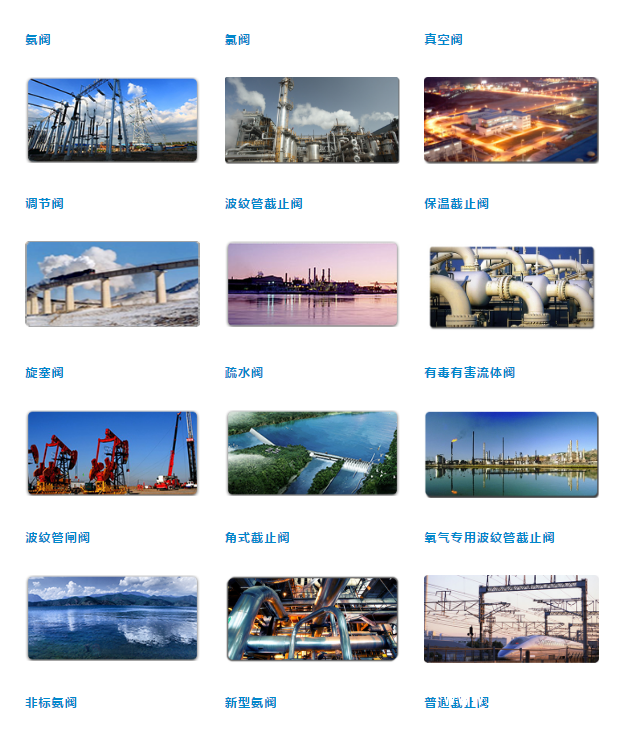View the 保温截止阀 picture tile

tap(511, 120)
